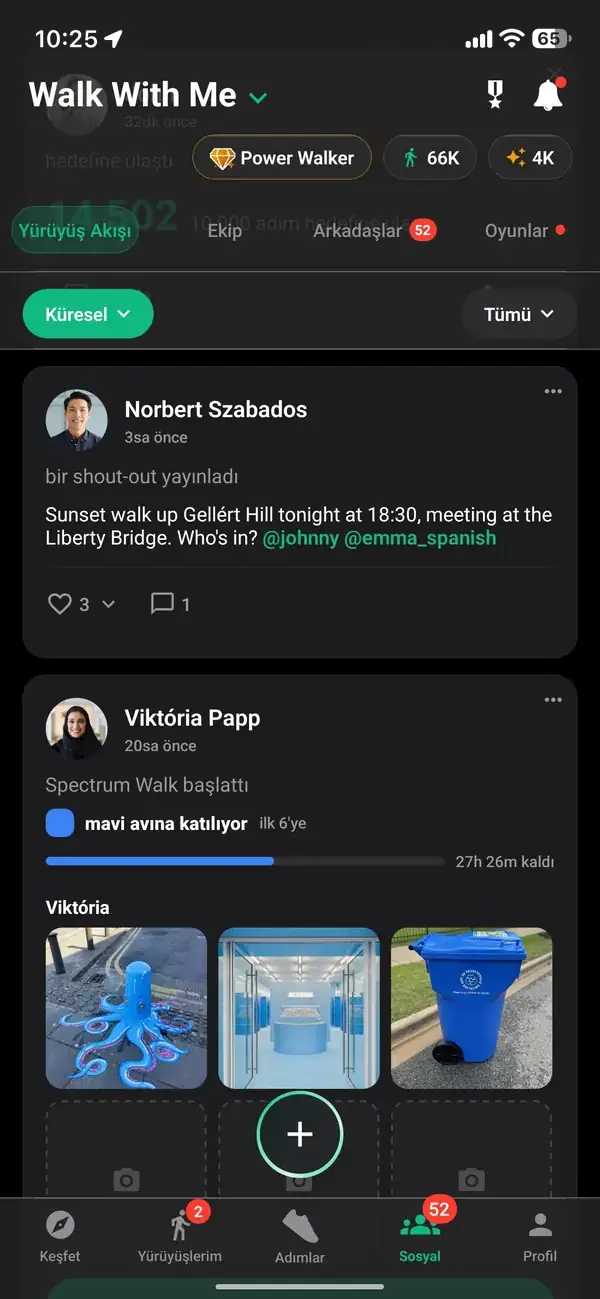
Task: Go to the Keşfet tab
Action: 60,1236
